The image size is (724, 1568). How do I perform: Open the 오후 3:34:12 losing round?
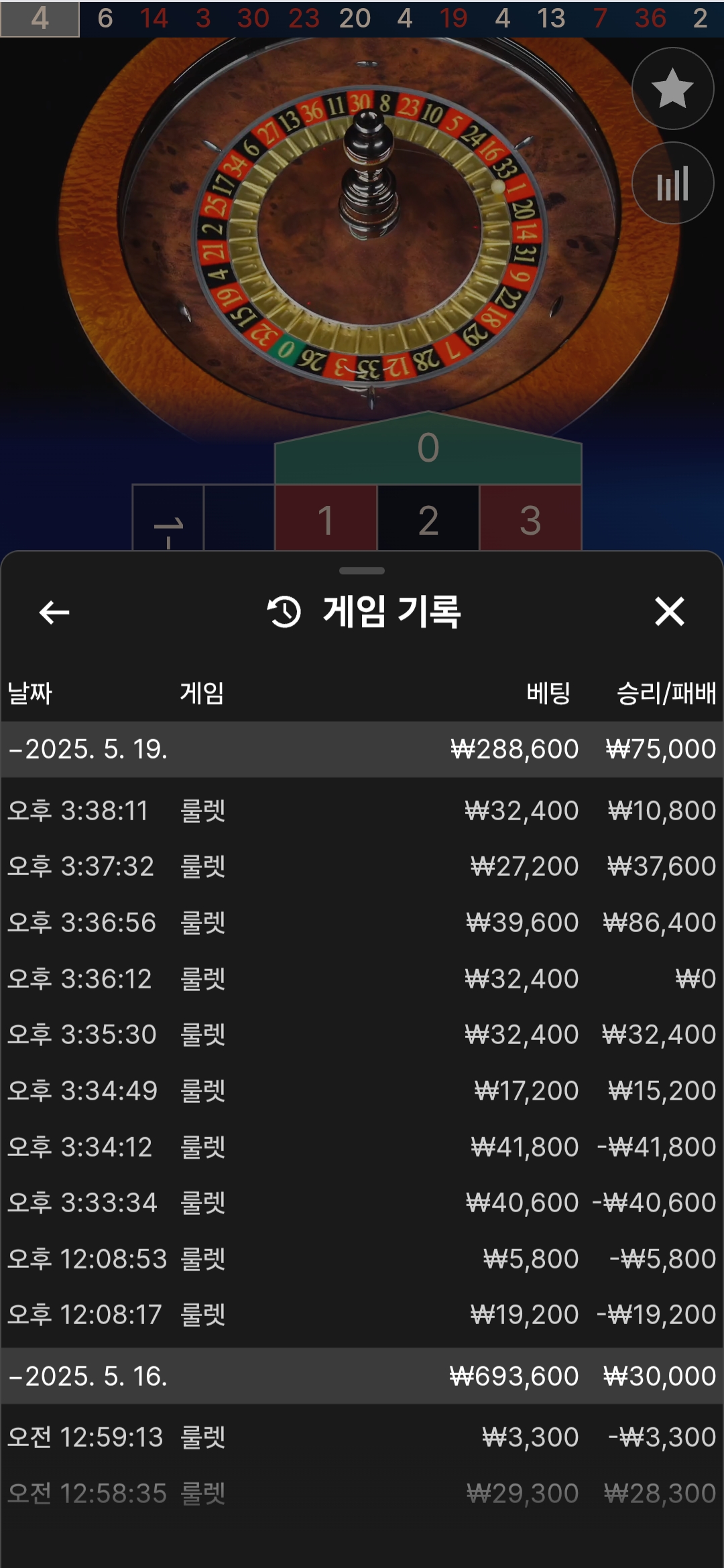[362, 1147]
